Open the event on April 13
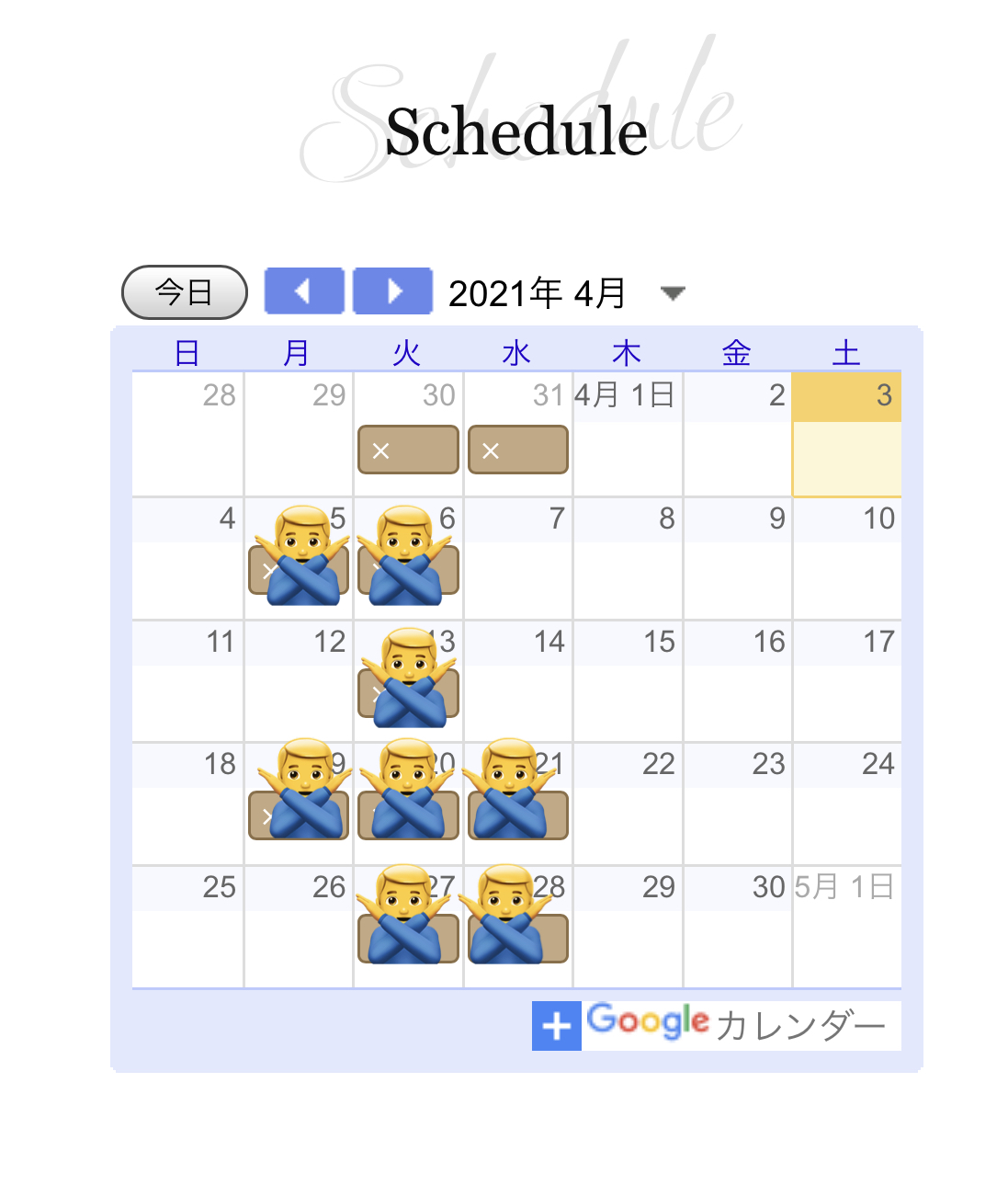 click(408, 695)
